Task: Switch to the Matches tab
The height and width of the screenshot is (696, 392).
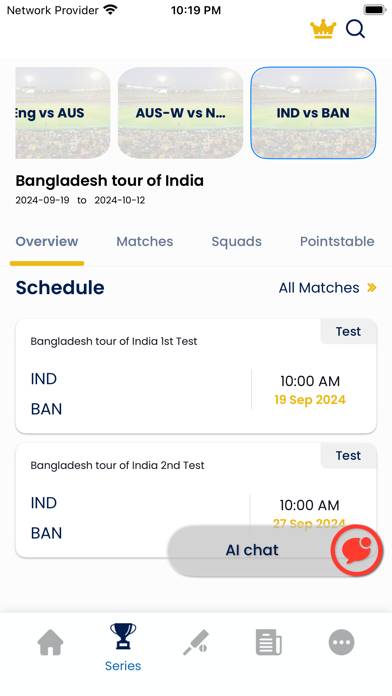Action: 145,241
